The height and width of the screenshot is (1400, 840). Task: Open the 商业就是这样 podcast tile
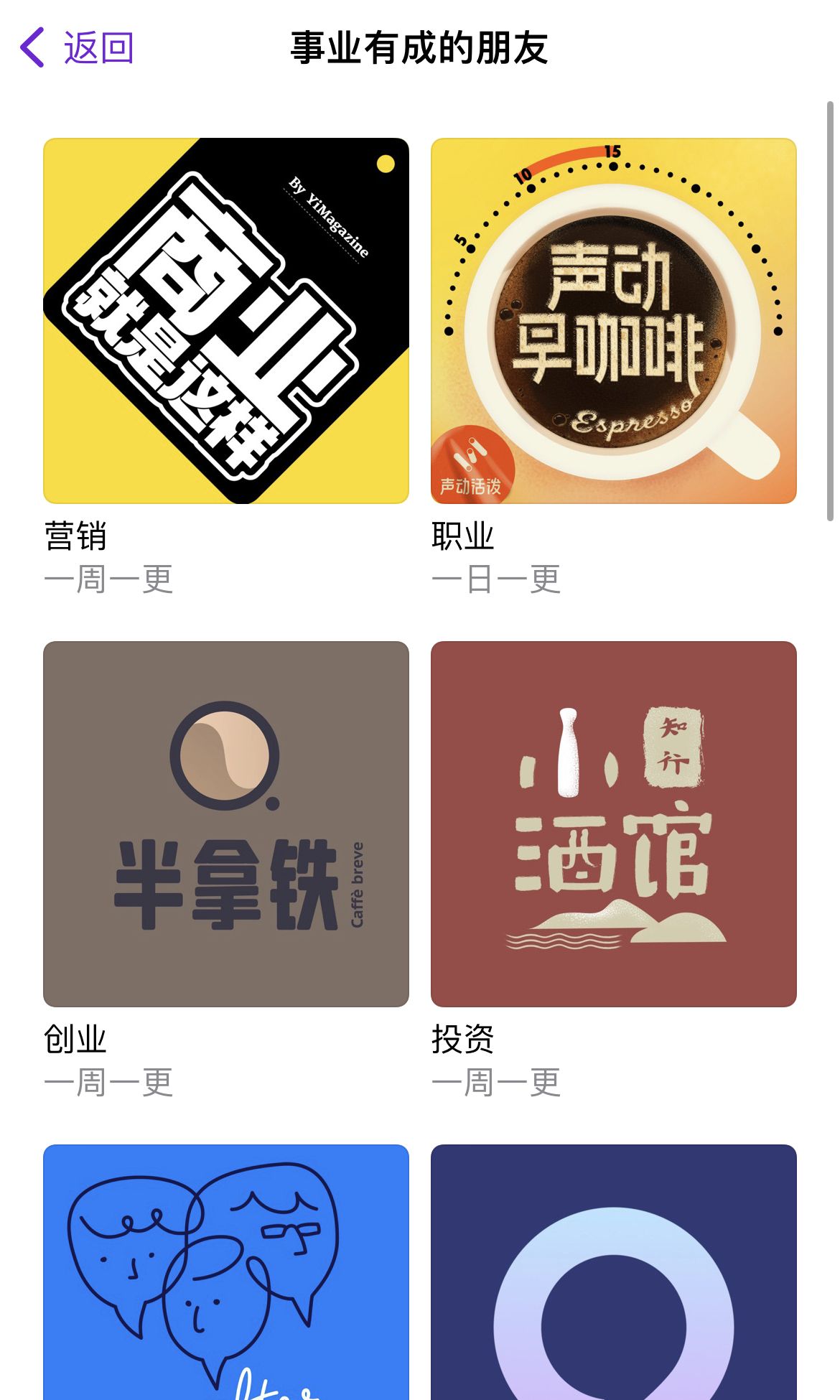[226, 321]
